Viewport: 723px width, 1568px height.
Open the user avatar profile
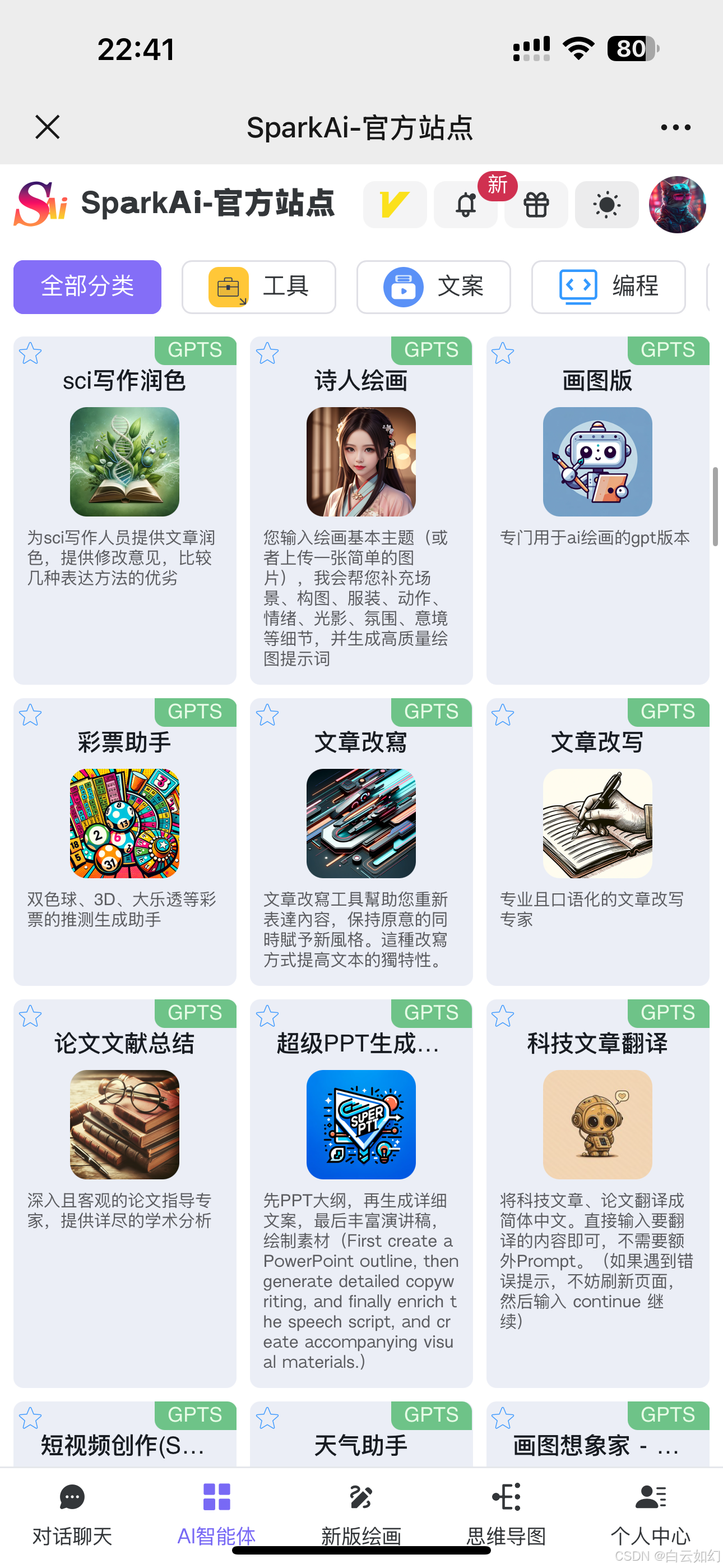pos(676,205)
